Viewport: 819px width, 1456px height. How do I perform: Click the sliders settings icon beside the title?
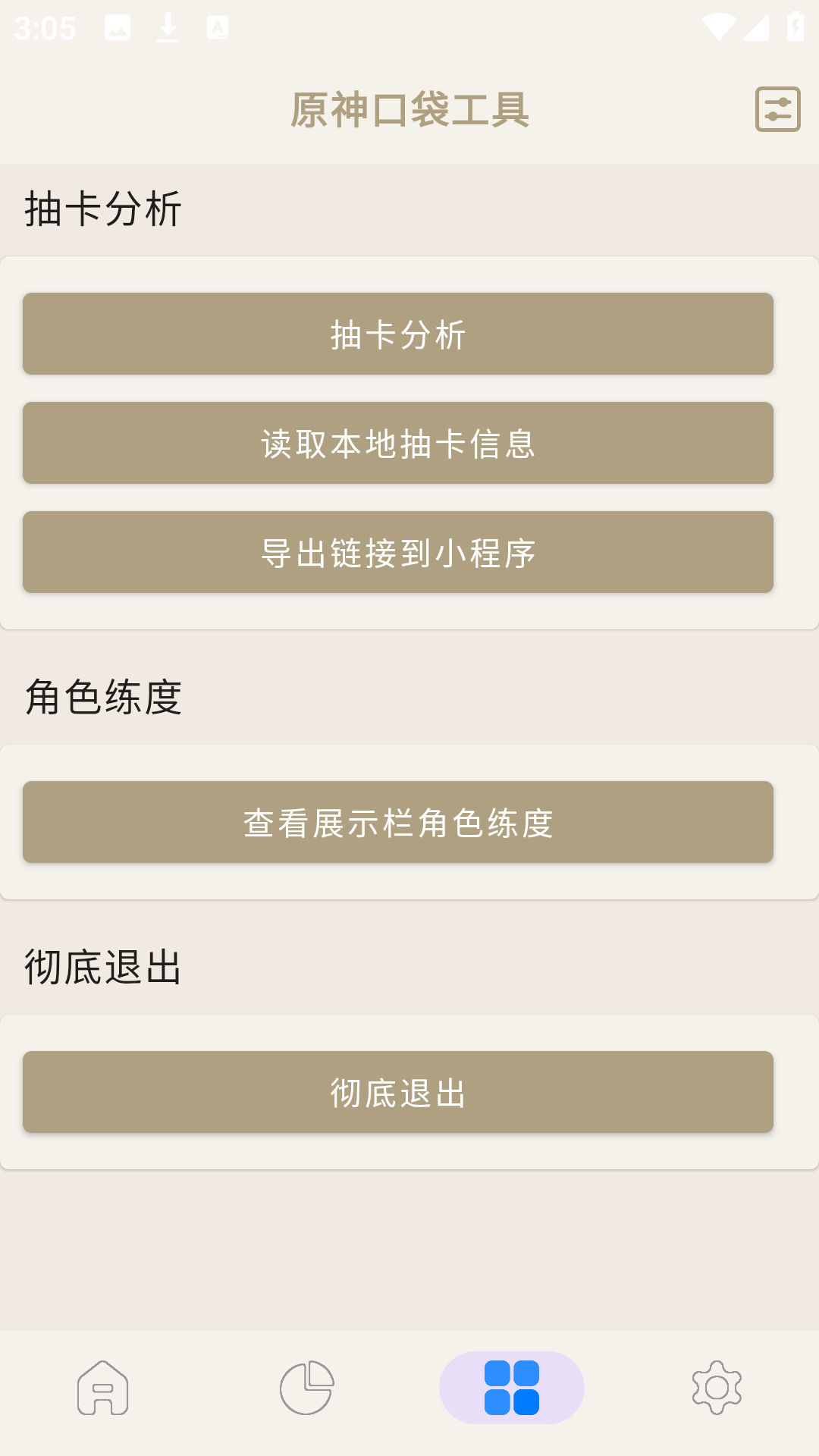click(x=777, y=109)
